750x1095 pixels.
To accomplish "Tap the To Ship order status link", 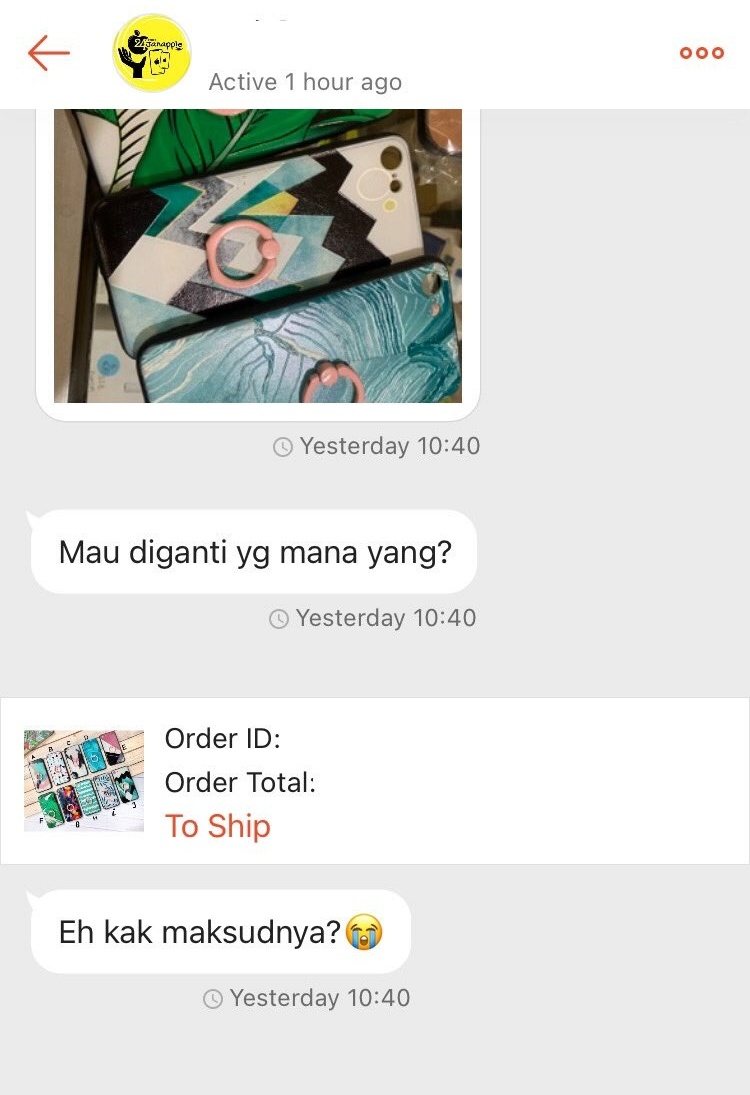I will (217, 826).
